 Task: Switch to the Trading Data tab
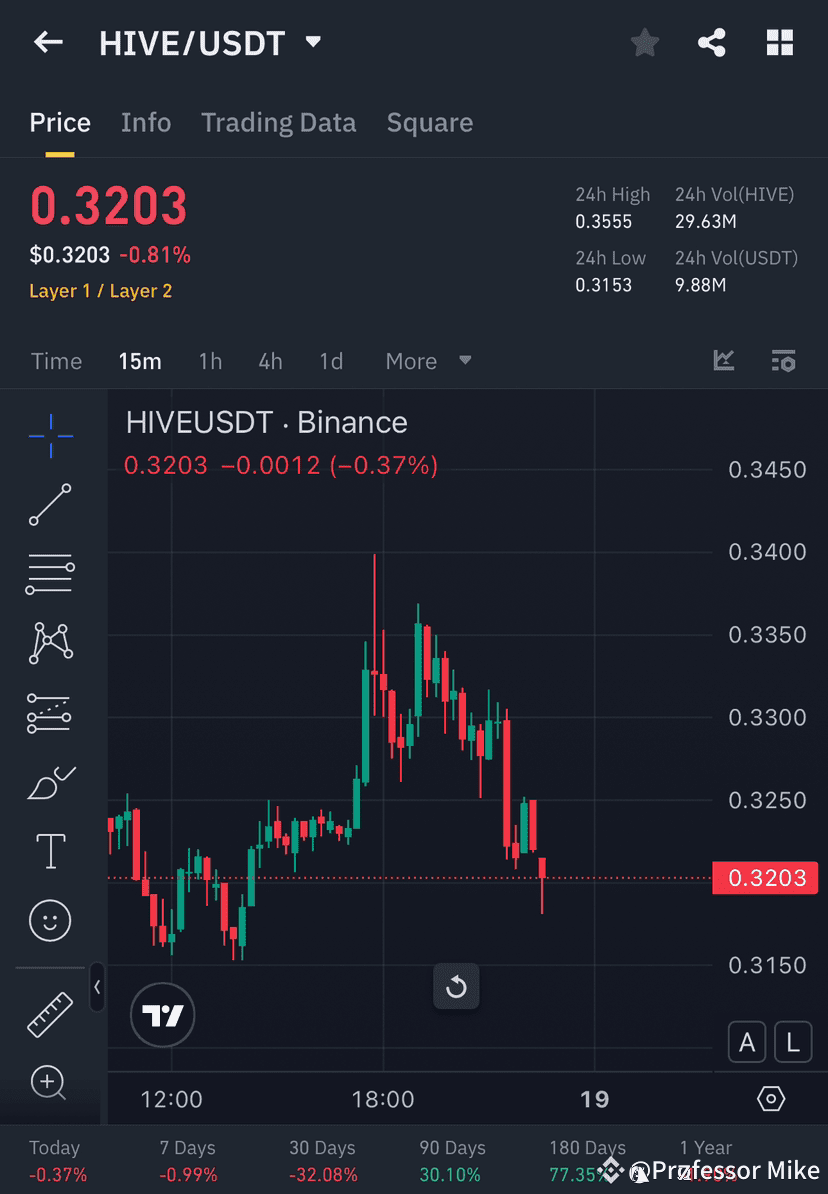tap(279, 122)
